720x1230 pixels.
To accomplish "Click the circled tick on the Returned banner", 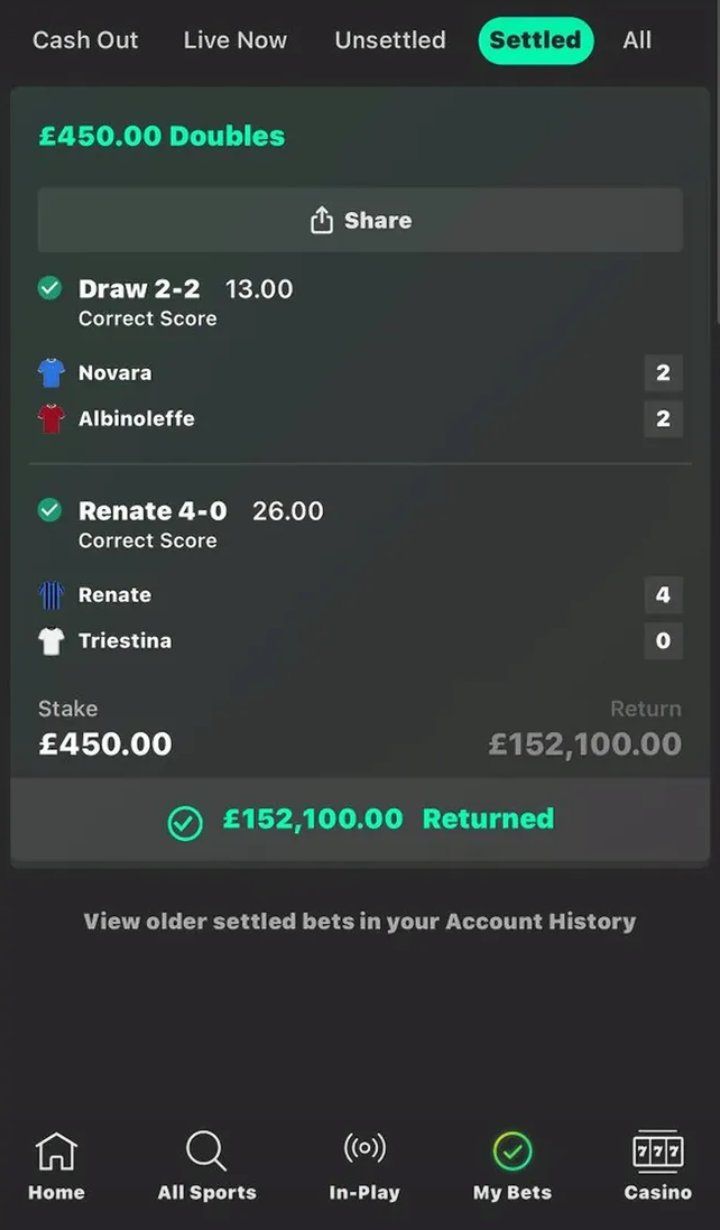I will [185, 820].
